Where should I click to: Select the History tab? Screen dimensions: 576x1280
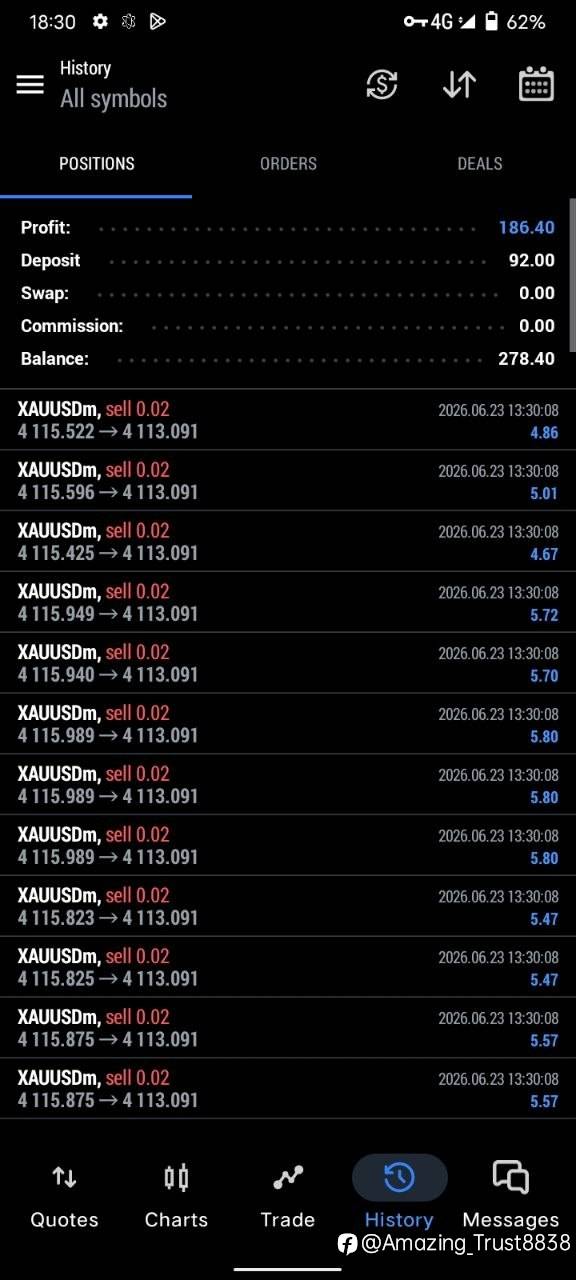399,1195
